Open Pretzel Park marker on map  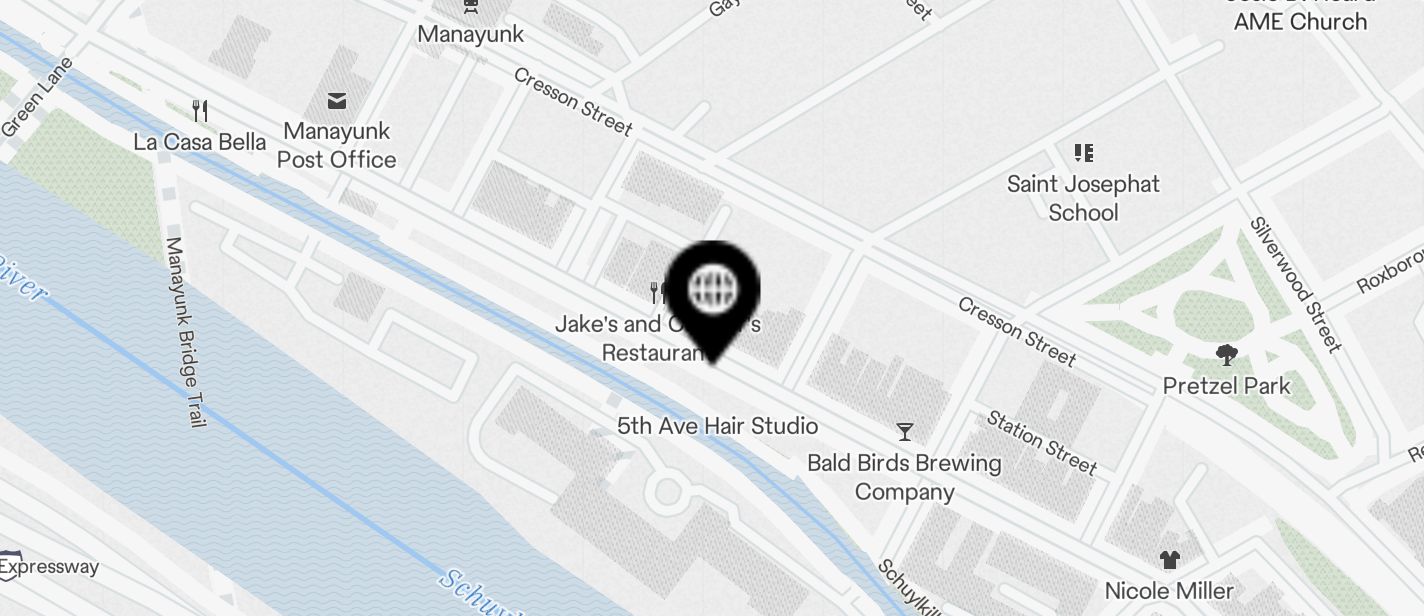[x=1226, y=355]
